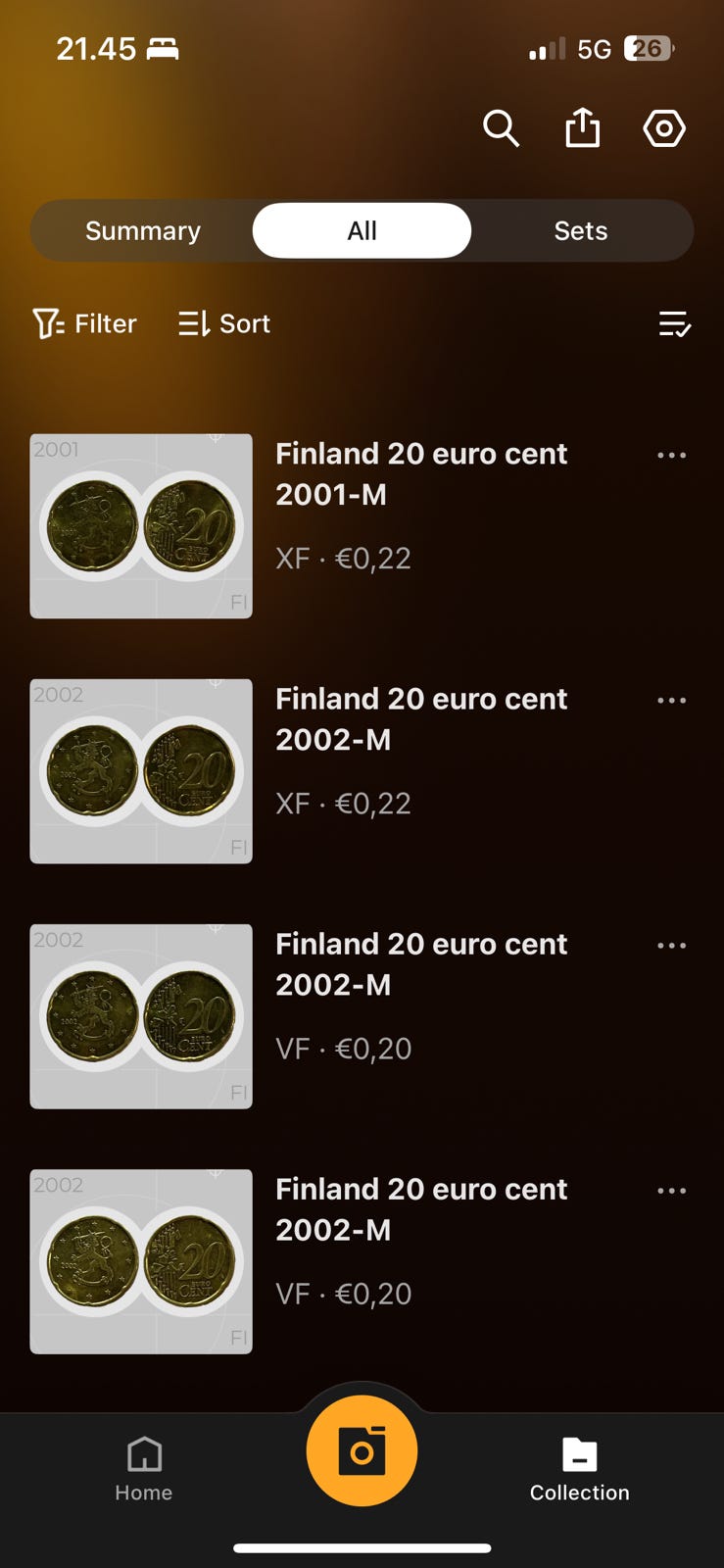Share the collection
This screenshot has height=1568, width=724.
pos(582,128)
